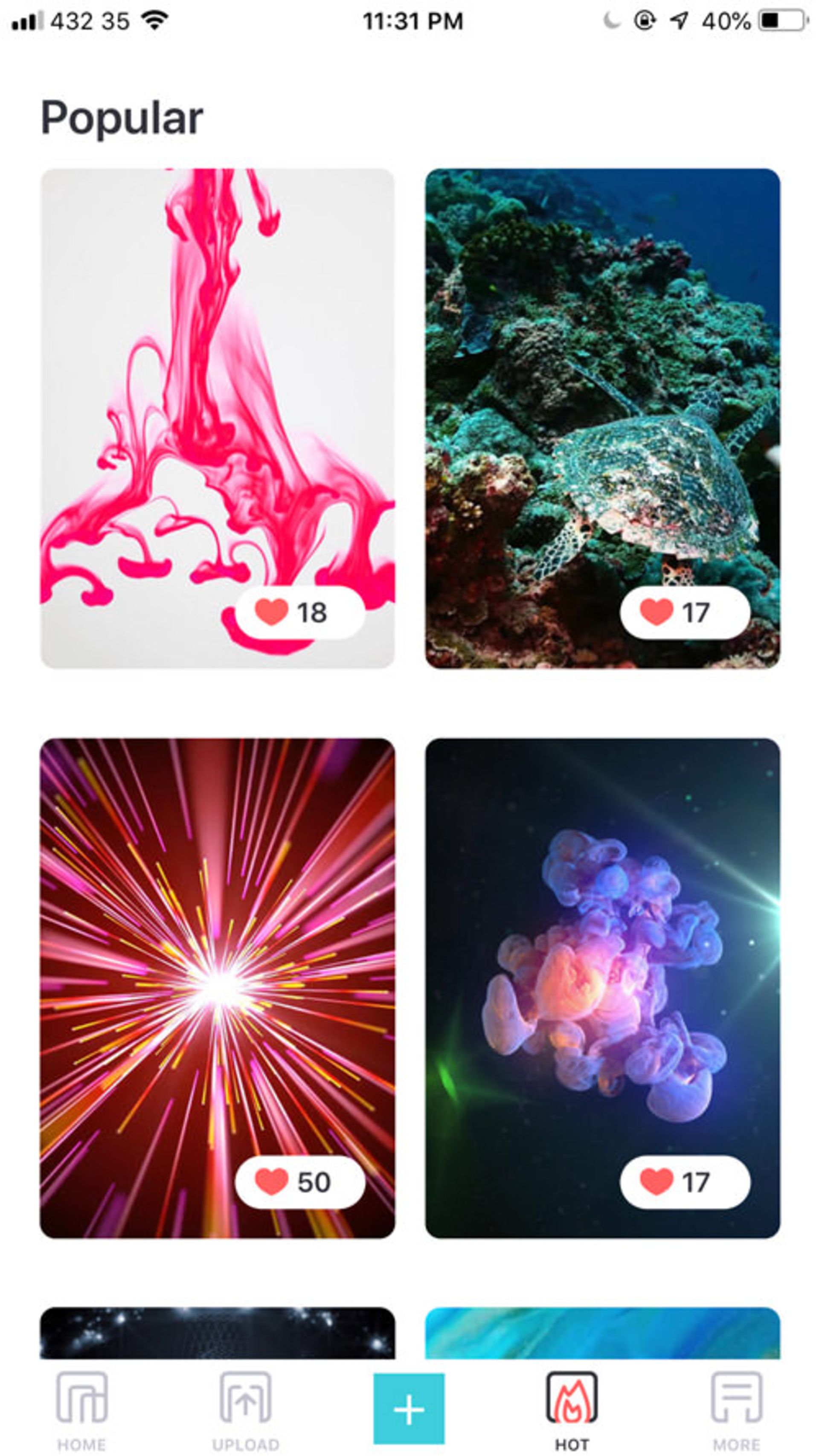819x1456 pixels.
Task: Like the purple jellyfish nebula wallpaper's heart
Action: click(656, 1181)
